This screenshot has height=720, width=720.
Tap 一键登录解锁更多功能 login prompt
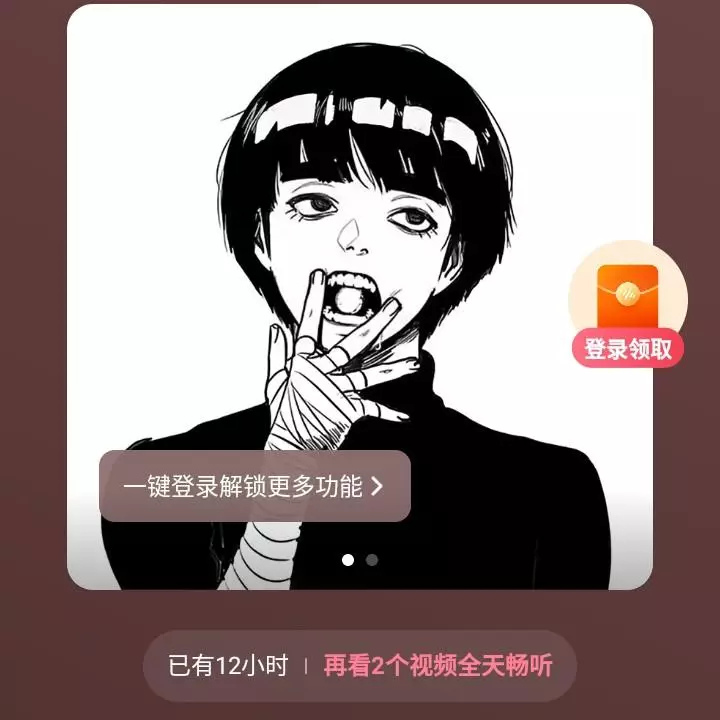[x=254, y=486]
